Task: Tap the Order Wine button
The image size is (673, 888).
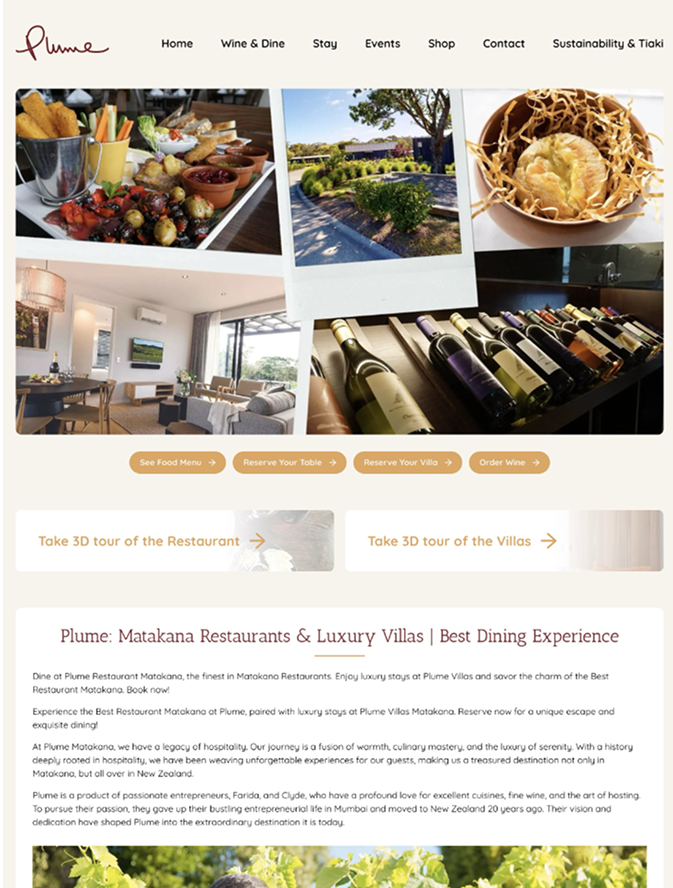Action: pyautogui.click(x=509, y=463)
